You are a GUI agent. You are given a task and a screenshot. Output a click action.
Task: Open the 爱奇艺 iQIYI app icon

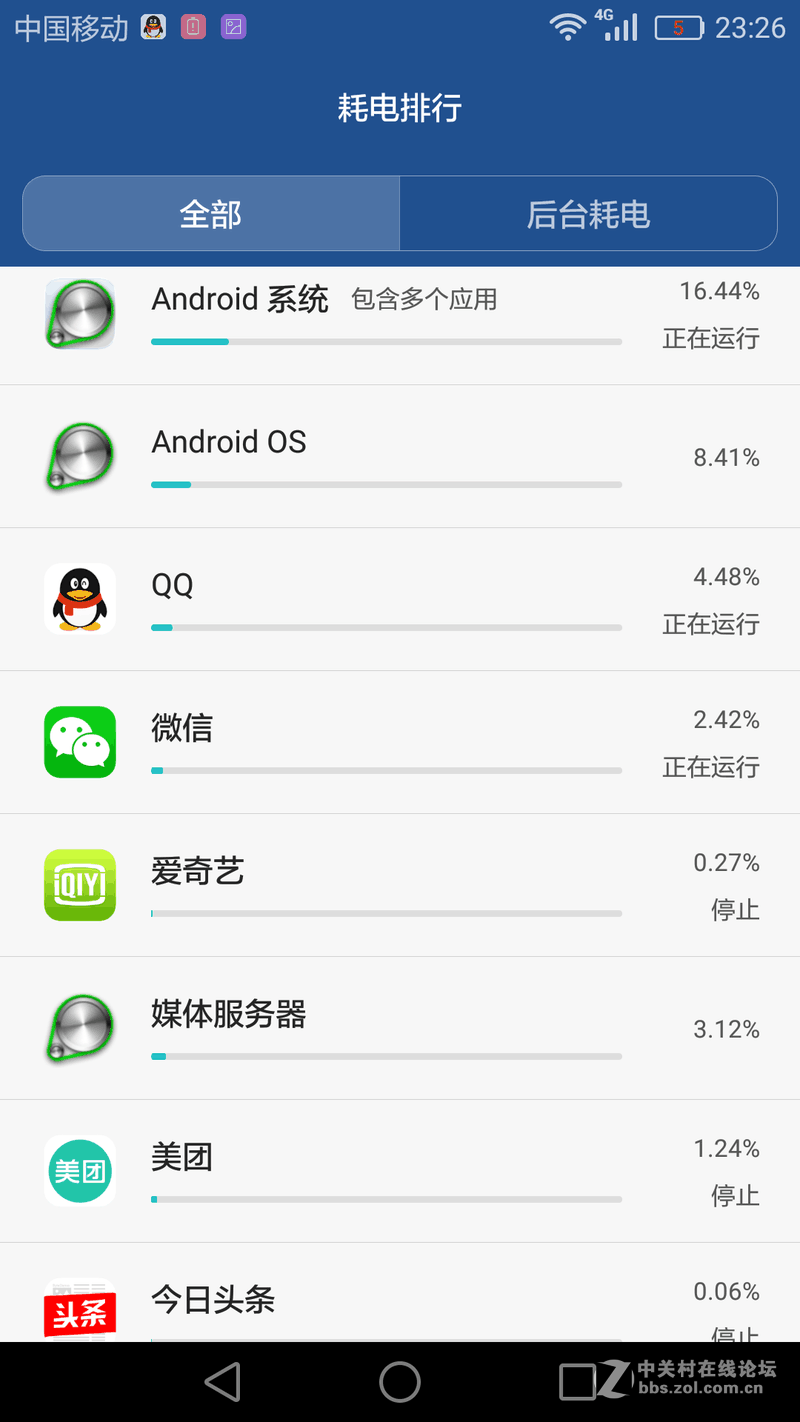80,885
